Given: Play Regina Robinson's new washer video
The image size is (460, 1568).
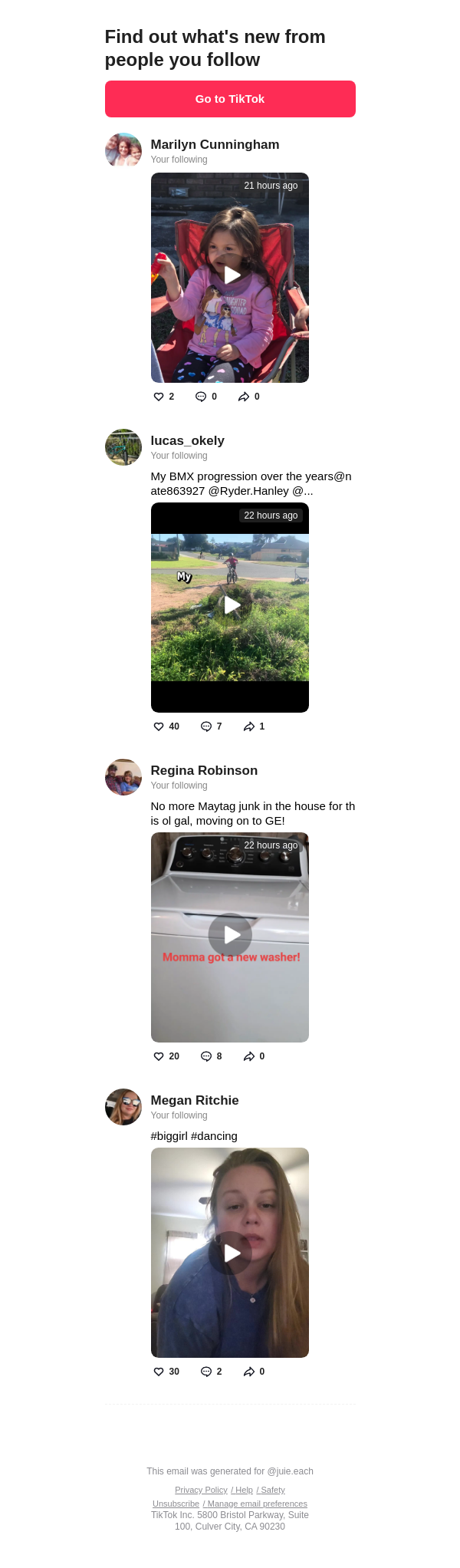Looking at the screenshot, I should (231, 934).
